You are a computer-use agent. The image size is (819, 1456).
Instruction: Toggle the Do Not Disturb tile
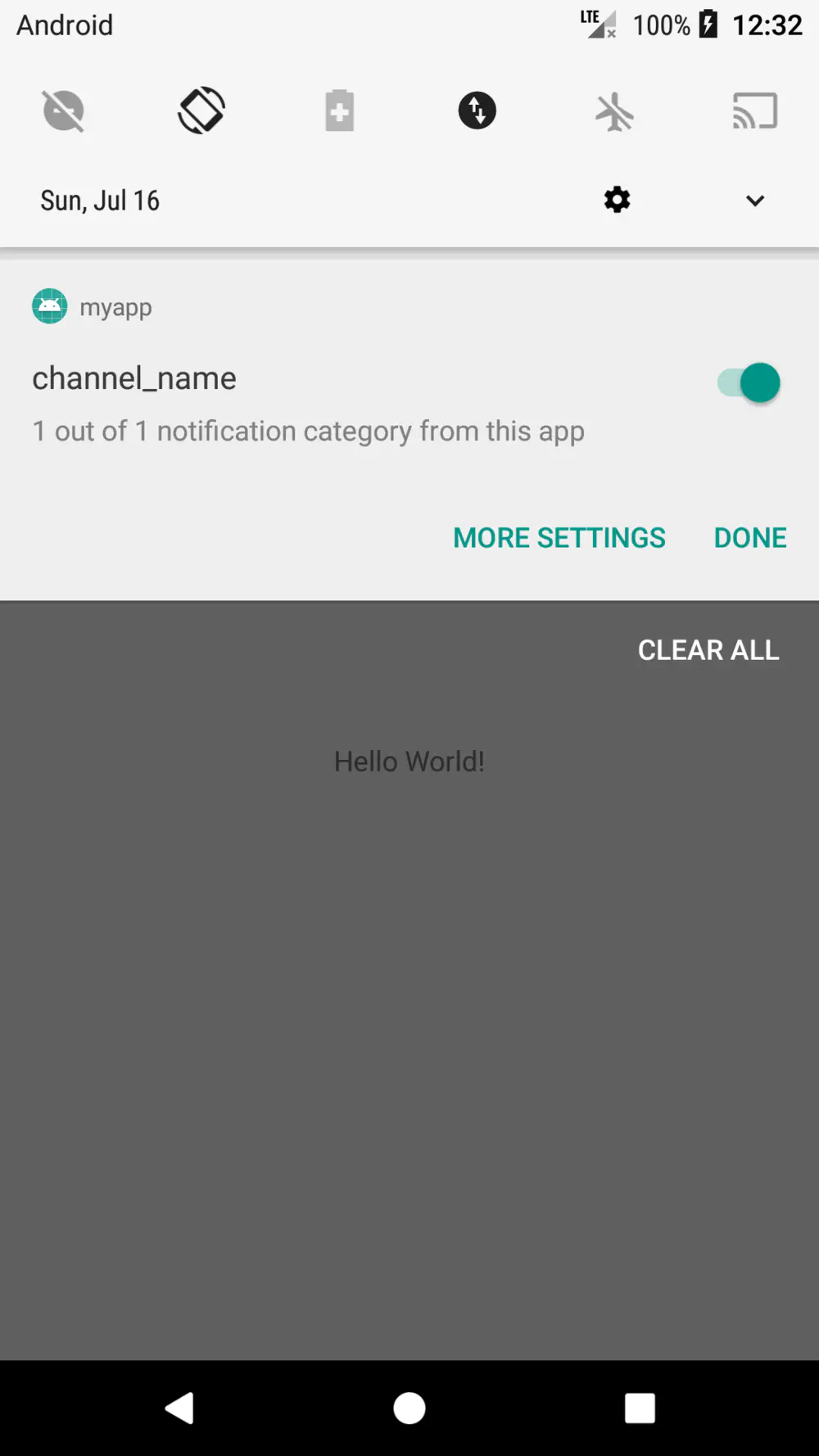pyautogui.click(x=63, y=111)
